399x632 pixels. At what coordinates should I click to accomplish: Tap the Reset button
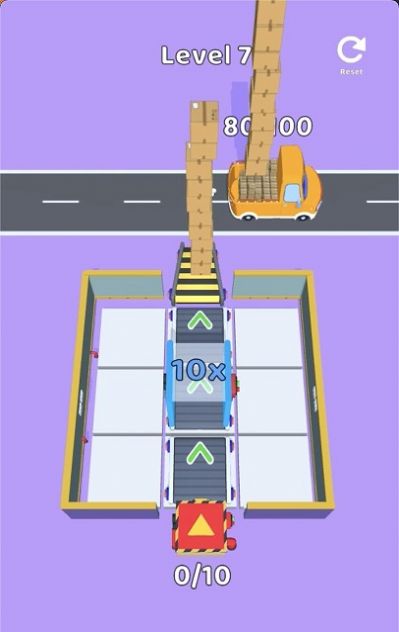click(x=351, y=55)
